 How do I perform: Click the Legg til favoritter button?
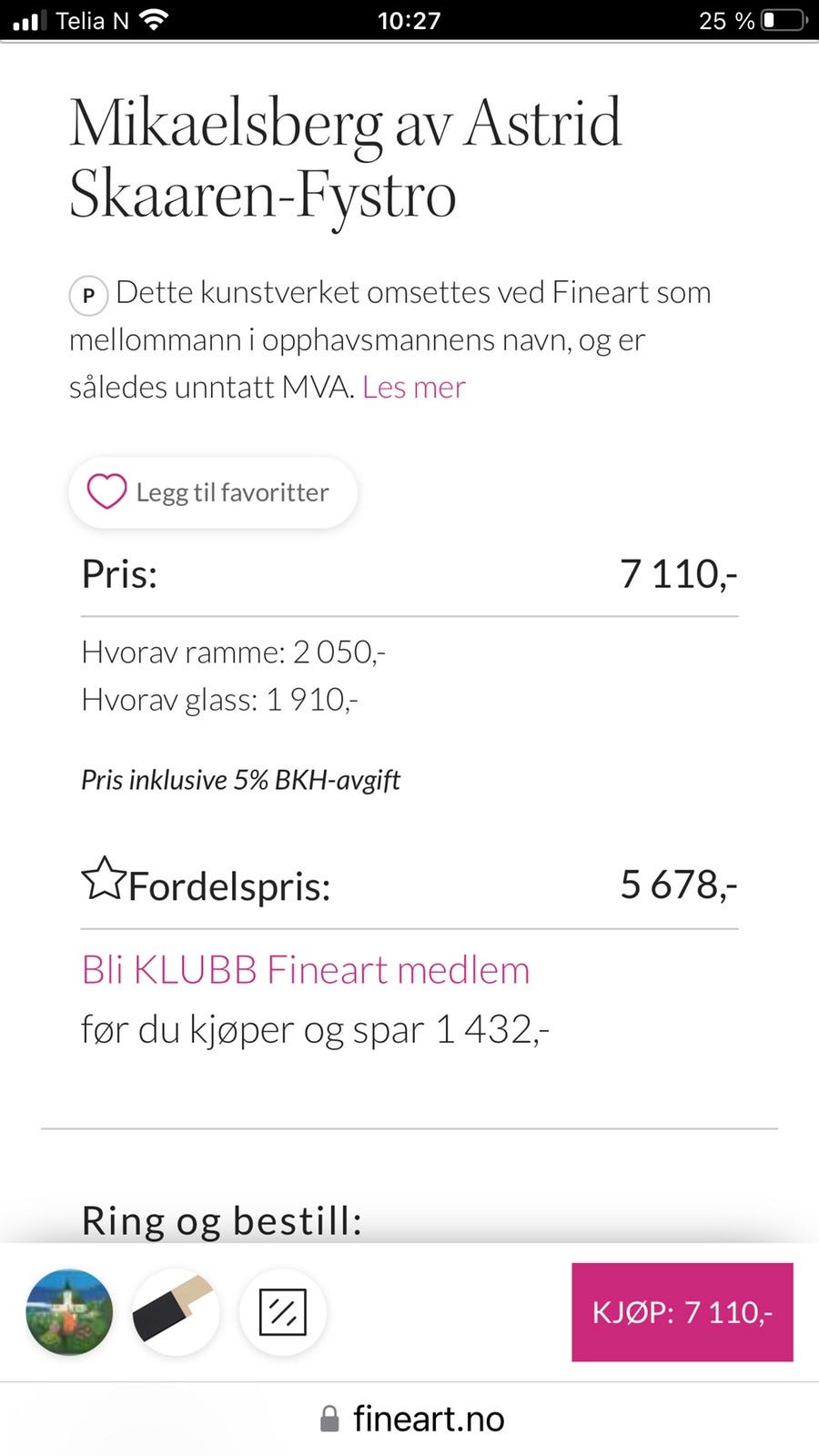pos(212,492)
